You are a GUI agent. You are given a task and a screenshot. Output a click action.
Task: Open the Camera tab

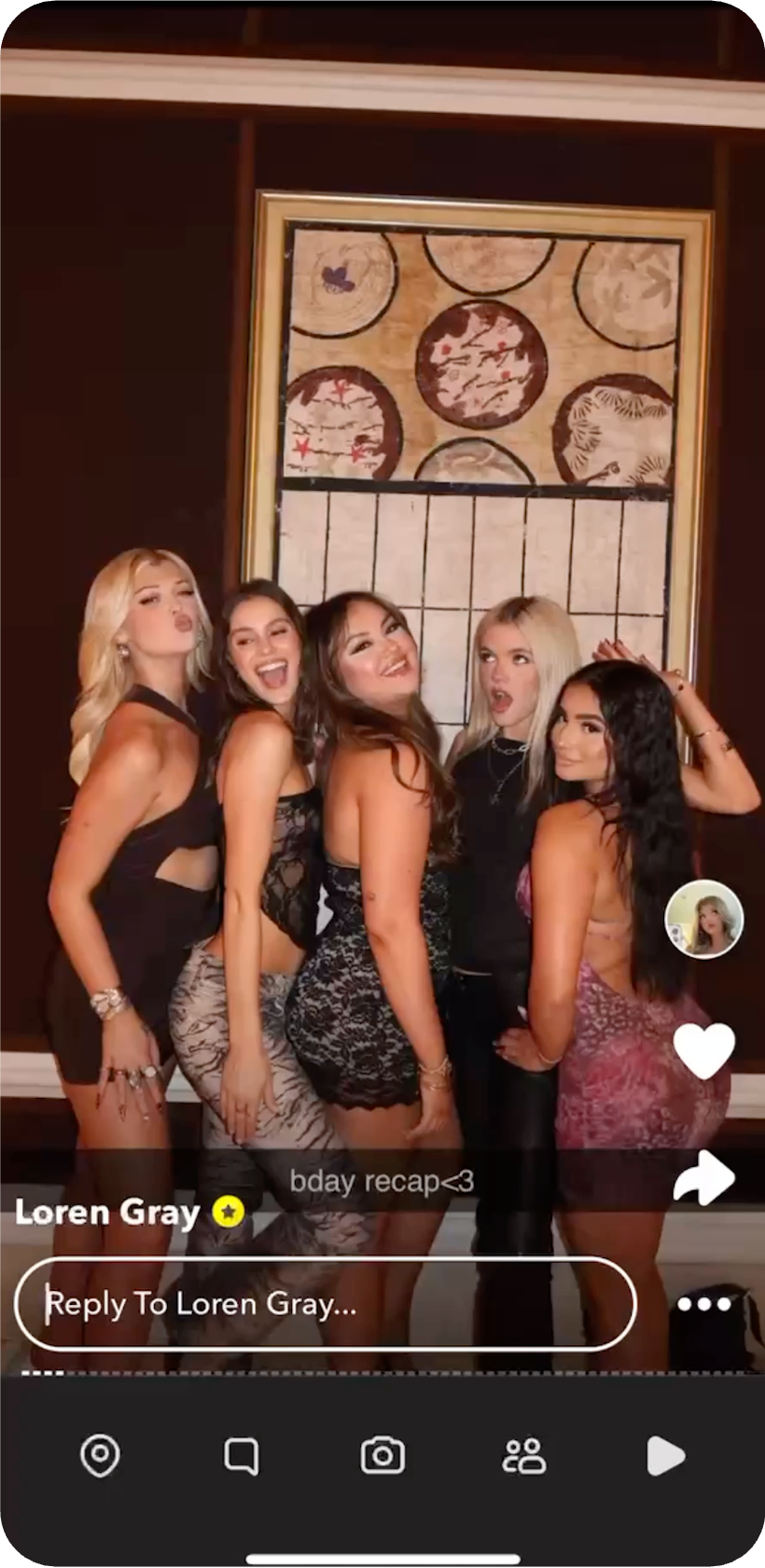(x=382, y=1455)
